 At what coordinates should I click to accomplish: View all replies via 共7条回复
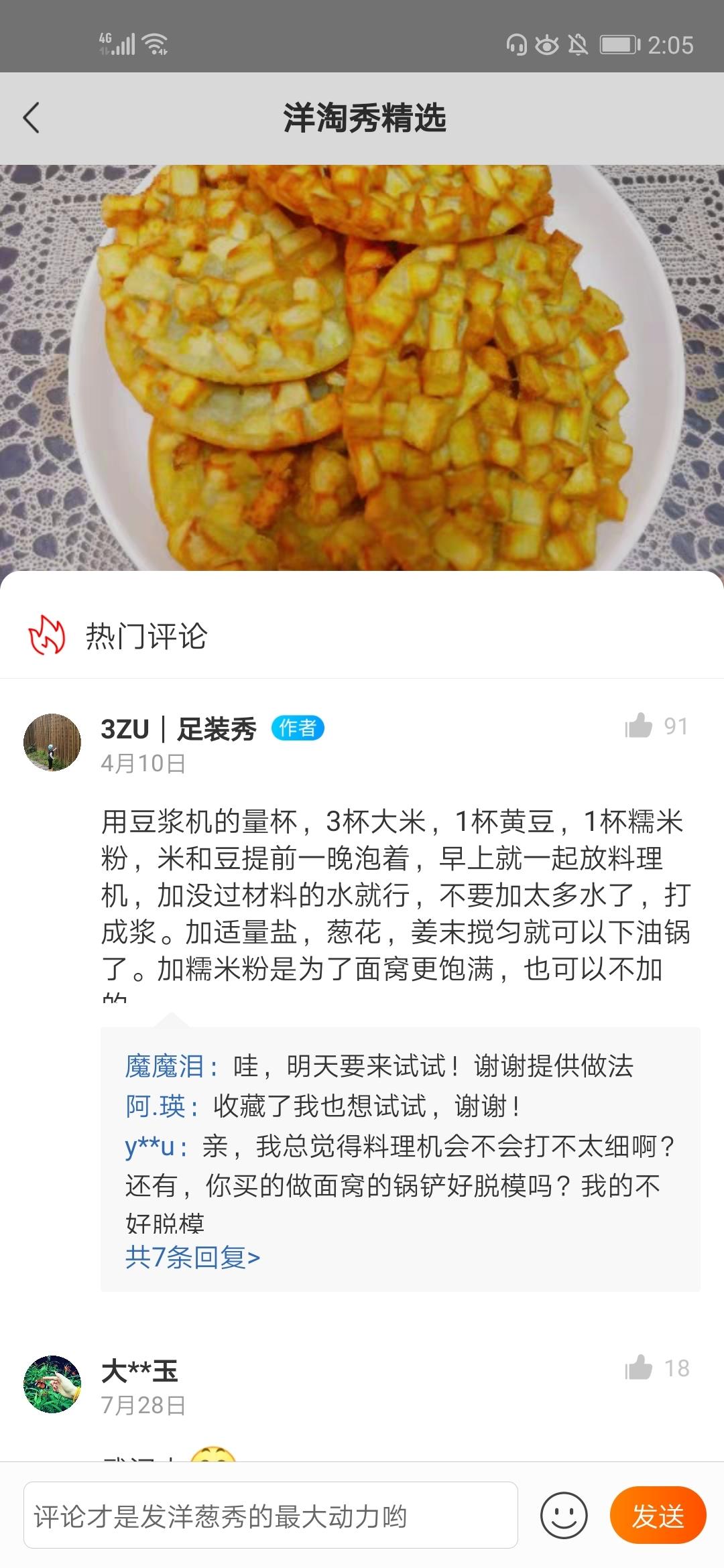tap(192, 1258)
